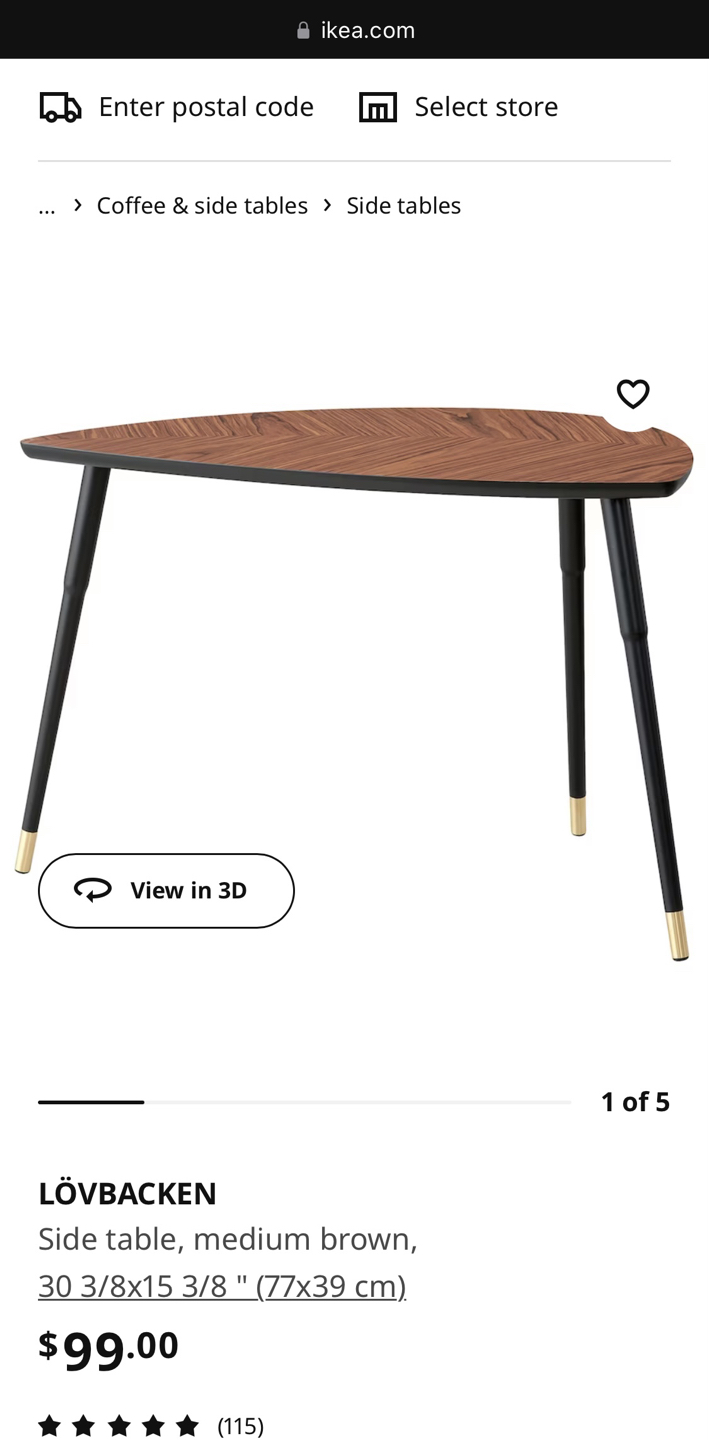Open View in 3D
The image size is (709, 1440).
(x=166, y=890)
